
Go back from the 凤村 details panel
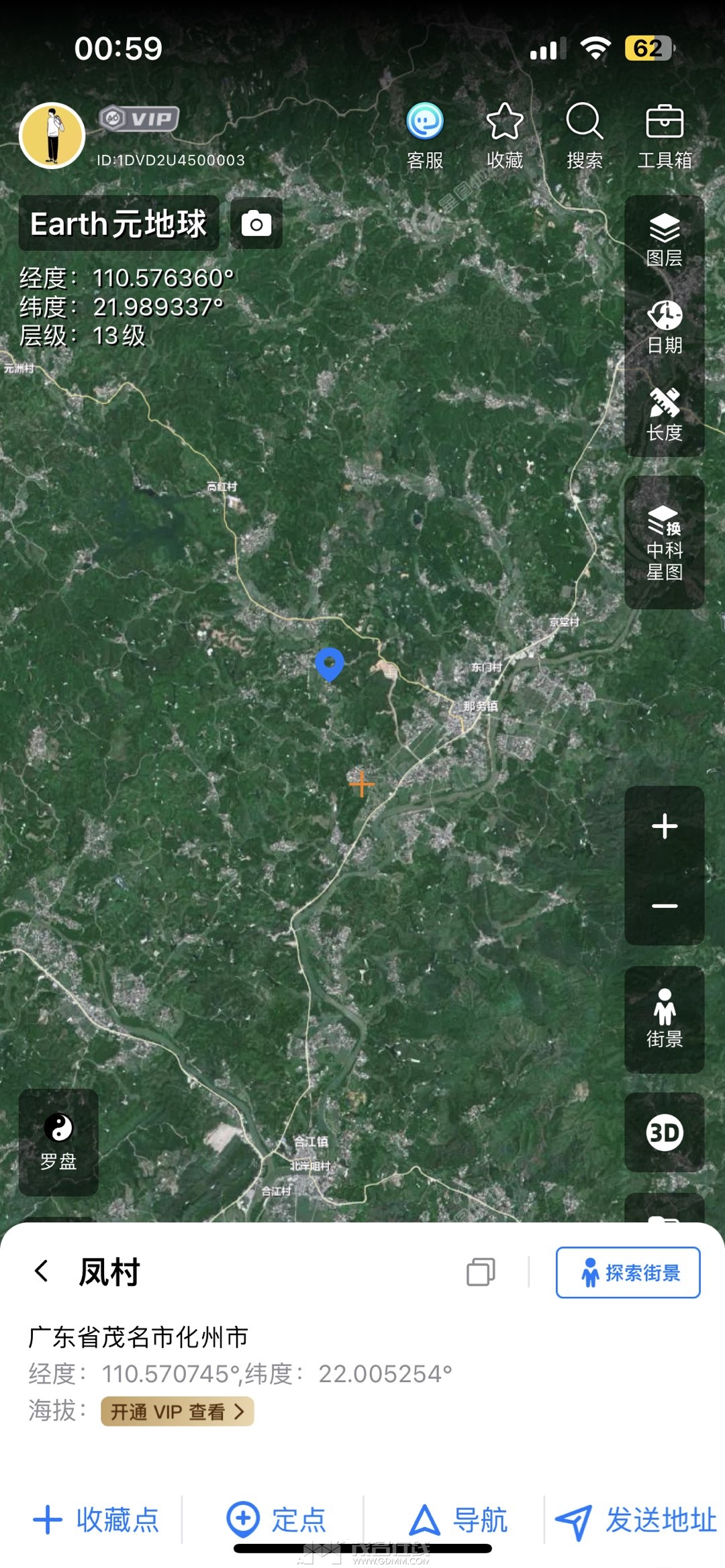[42, 1271]
